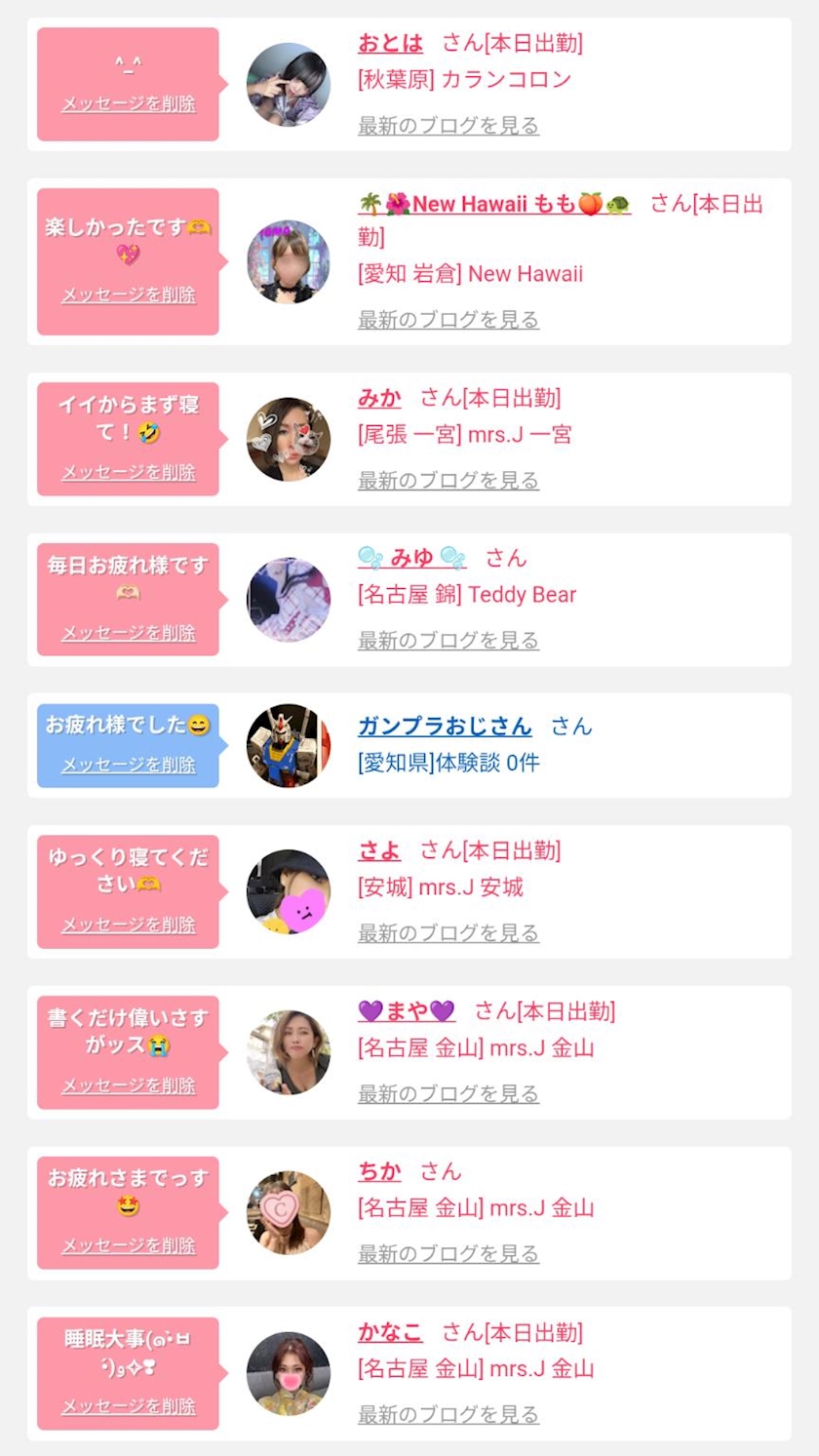
Task: Delete the お疲れ様でした message
Action: [128, 766]
